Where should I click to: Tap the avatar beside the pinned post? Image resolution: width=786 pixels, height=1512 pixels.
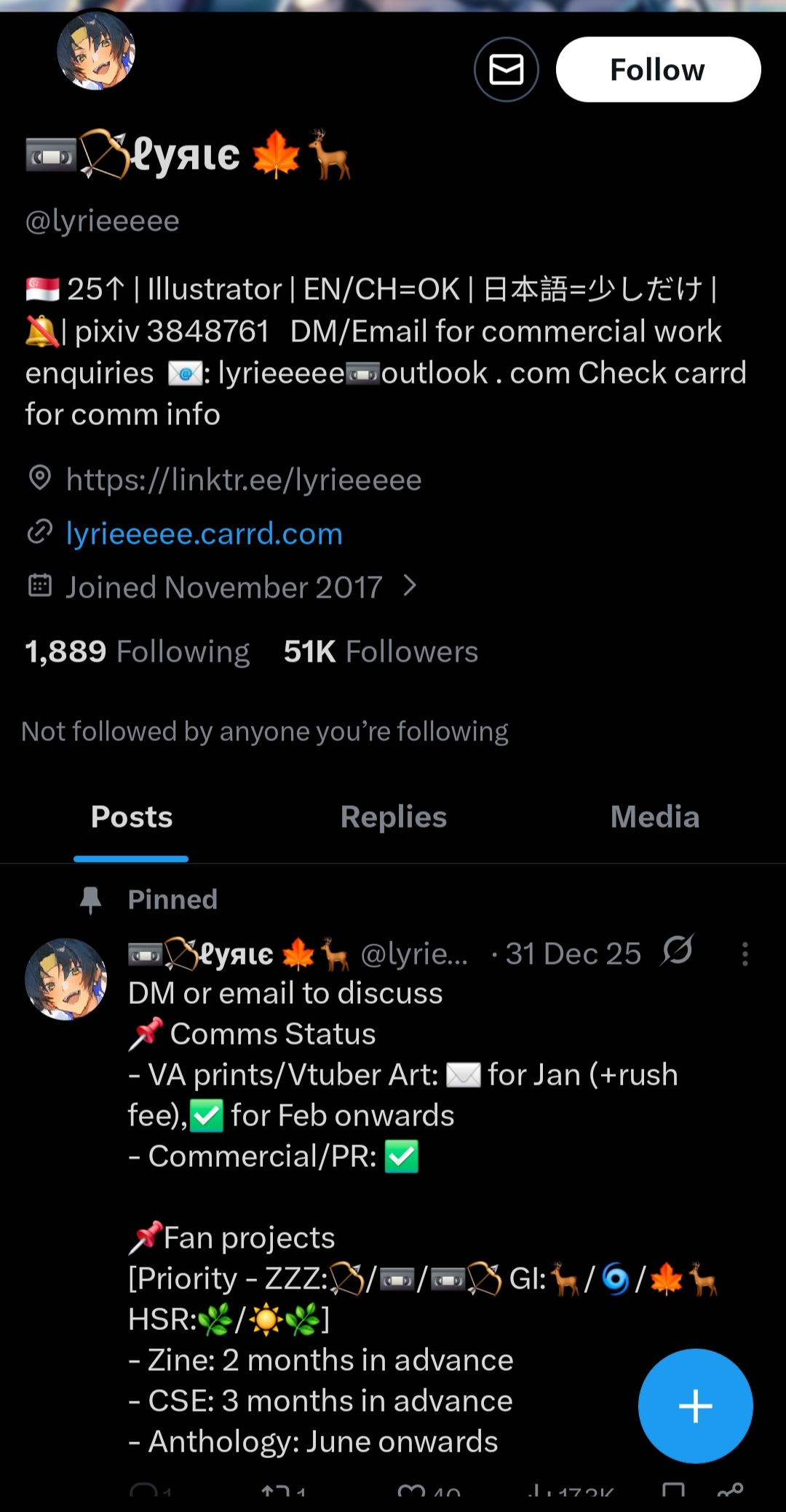[x=66, y=979]
